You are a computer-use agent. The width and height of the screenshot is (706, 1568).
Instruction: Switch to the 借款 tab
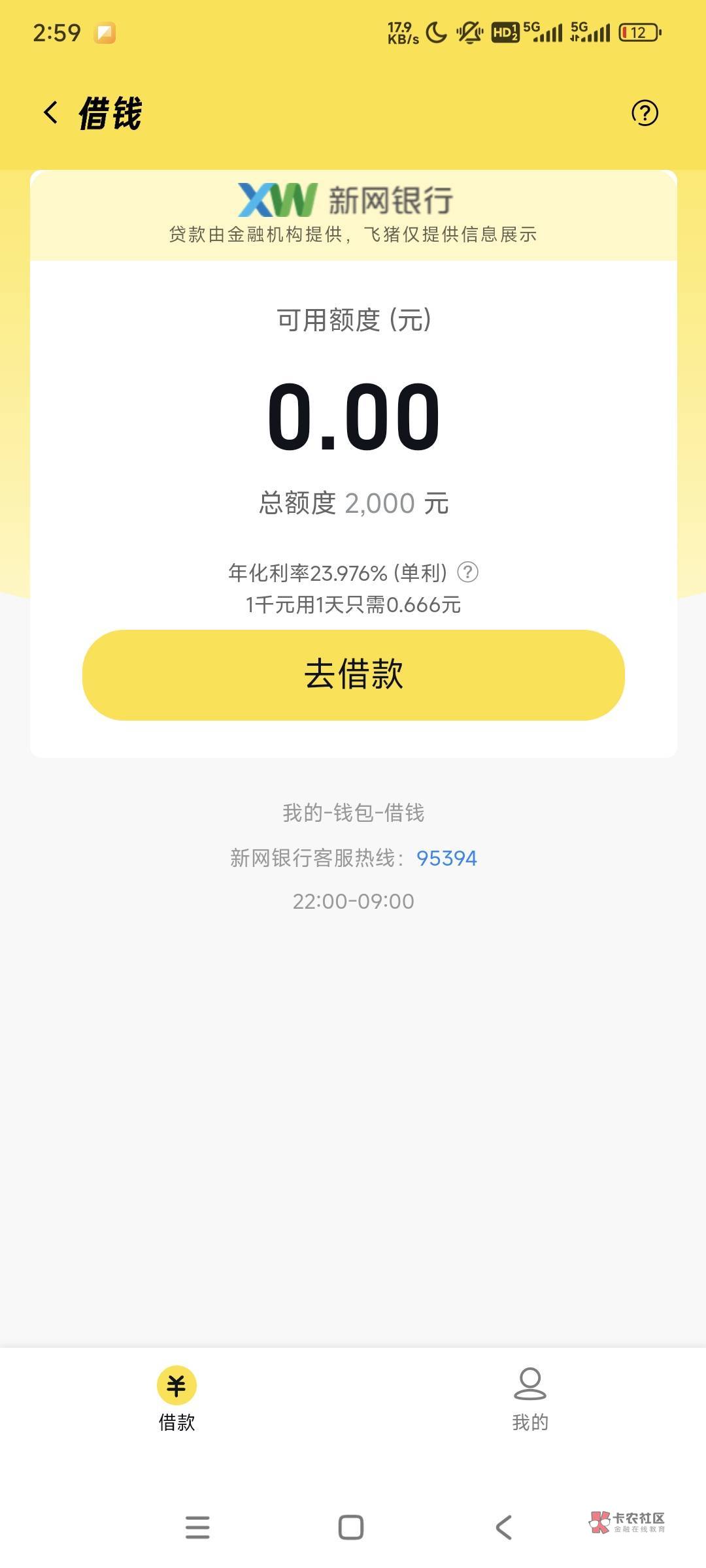(x=176, y=1399)
